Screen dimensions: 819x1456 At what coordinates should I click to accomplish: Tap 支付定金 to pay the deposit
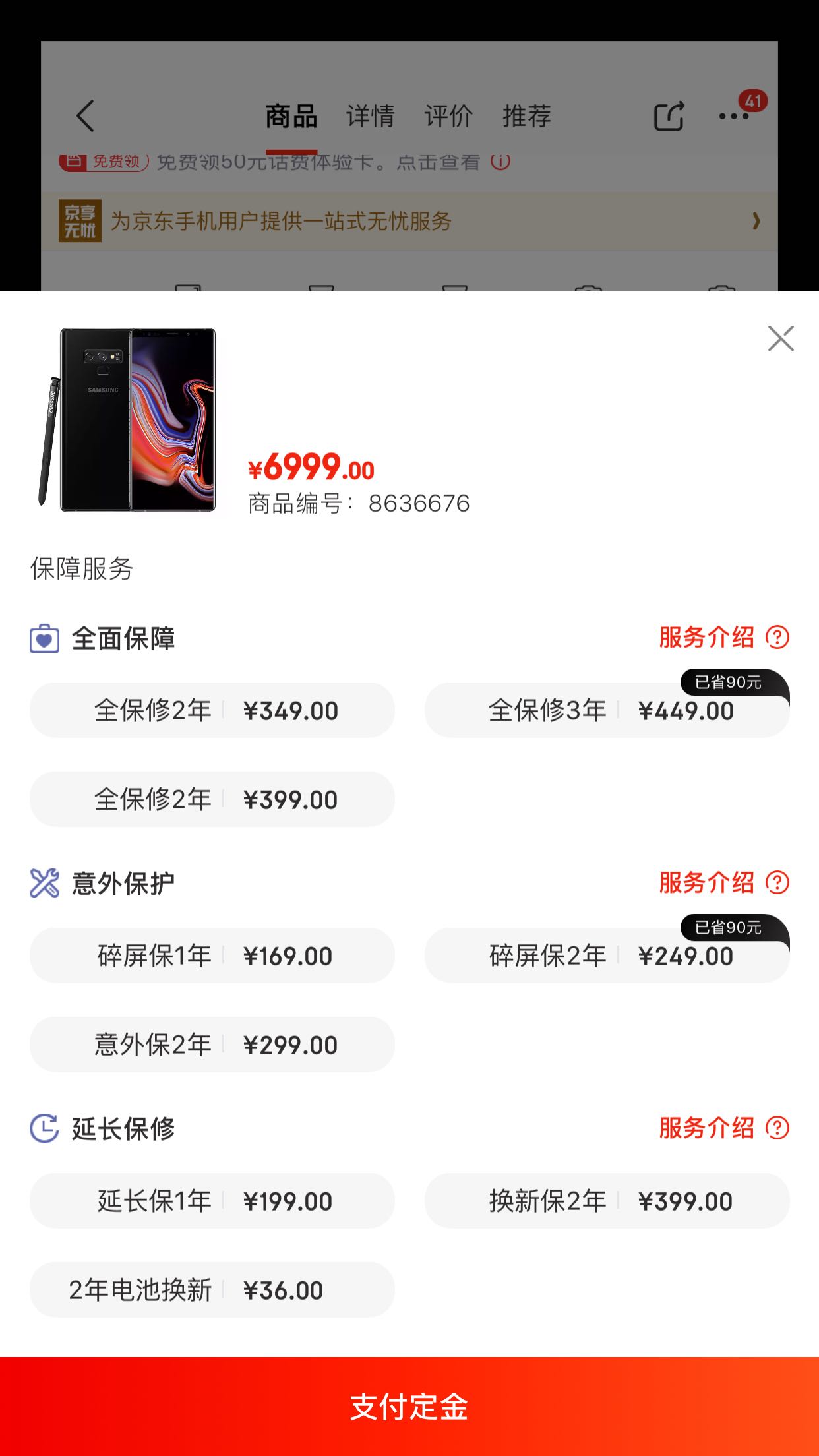pyautogui.click(x=409, y=1407)
